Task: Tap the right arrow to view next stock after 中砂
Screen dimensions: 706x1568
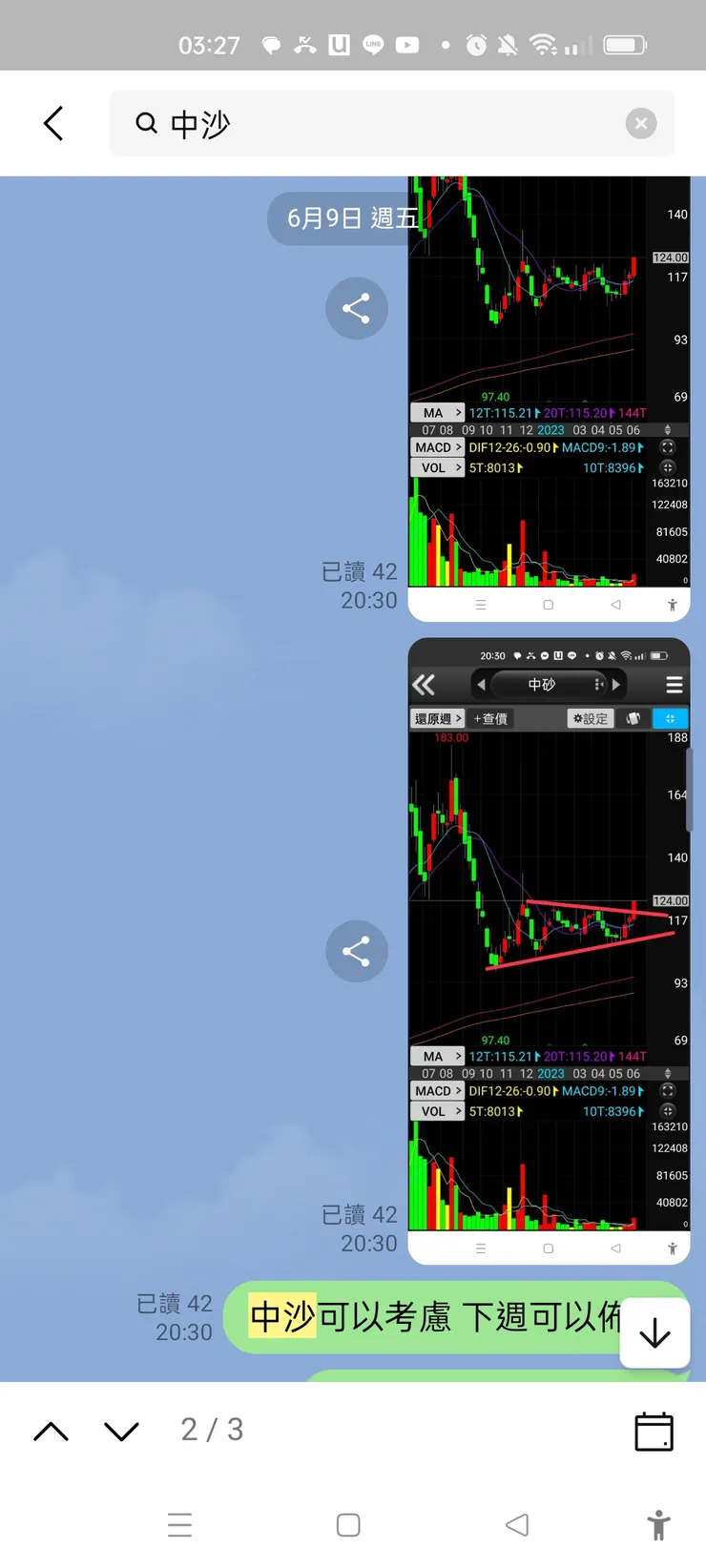Action: 615,684
